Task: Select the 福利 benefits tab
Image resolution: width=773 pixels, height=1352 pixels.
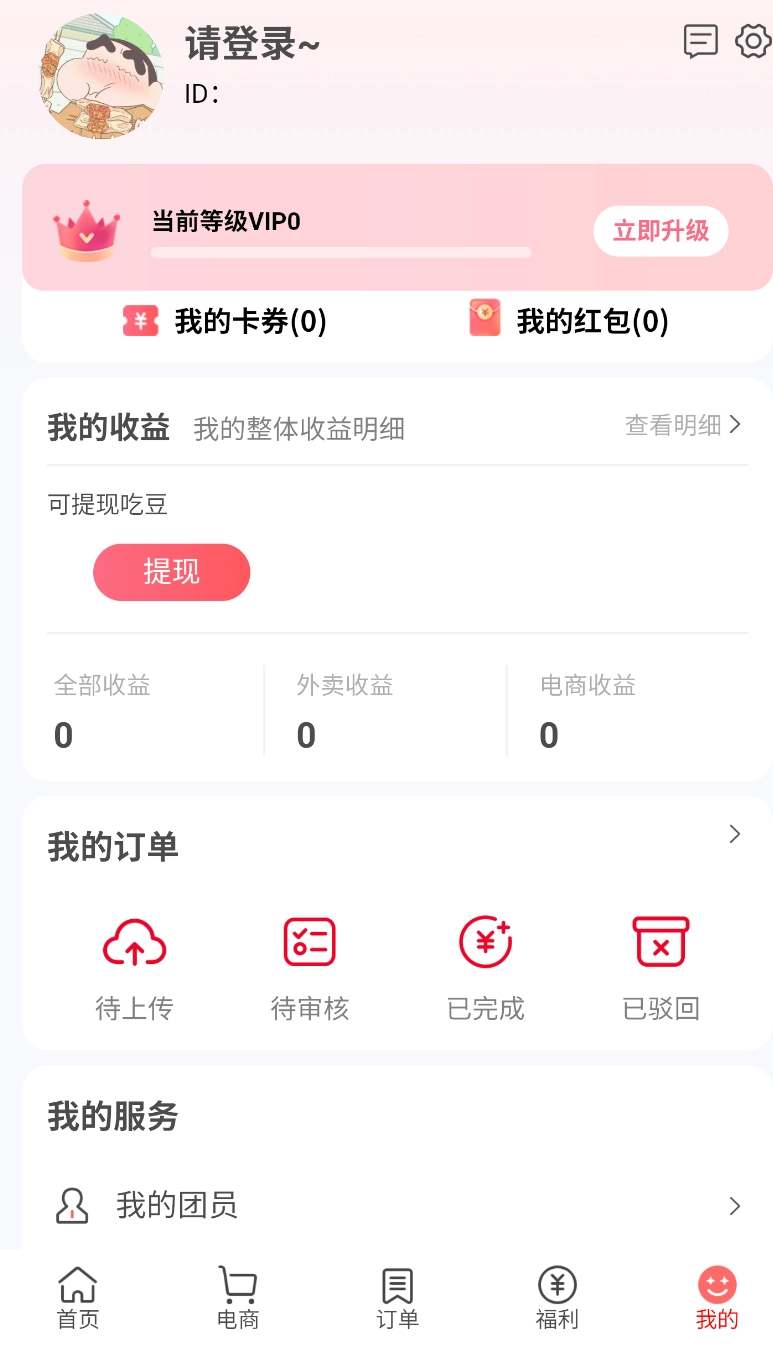Action: tap(557, 1297)
